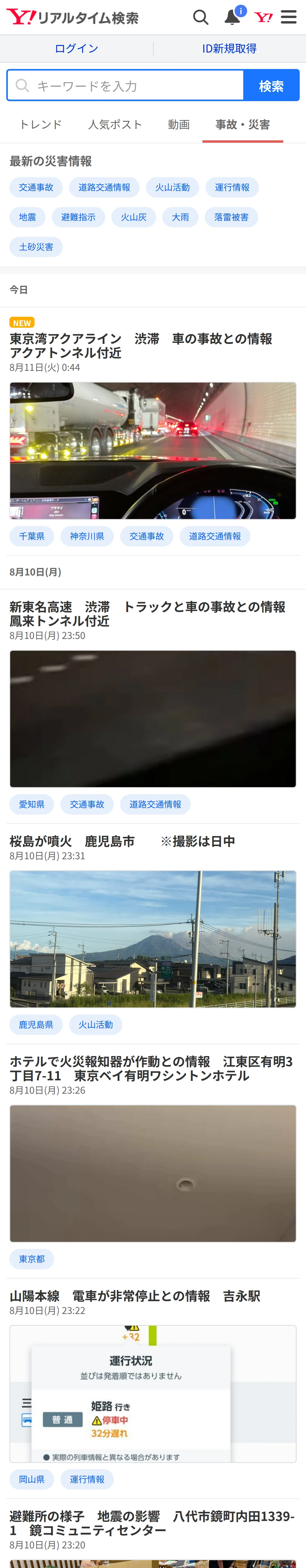306x1568 pixels.
Task: Select the 地震 chip
Action: click(x=27, y=217)
